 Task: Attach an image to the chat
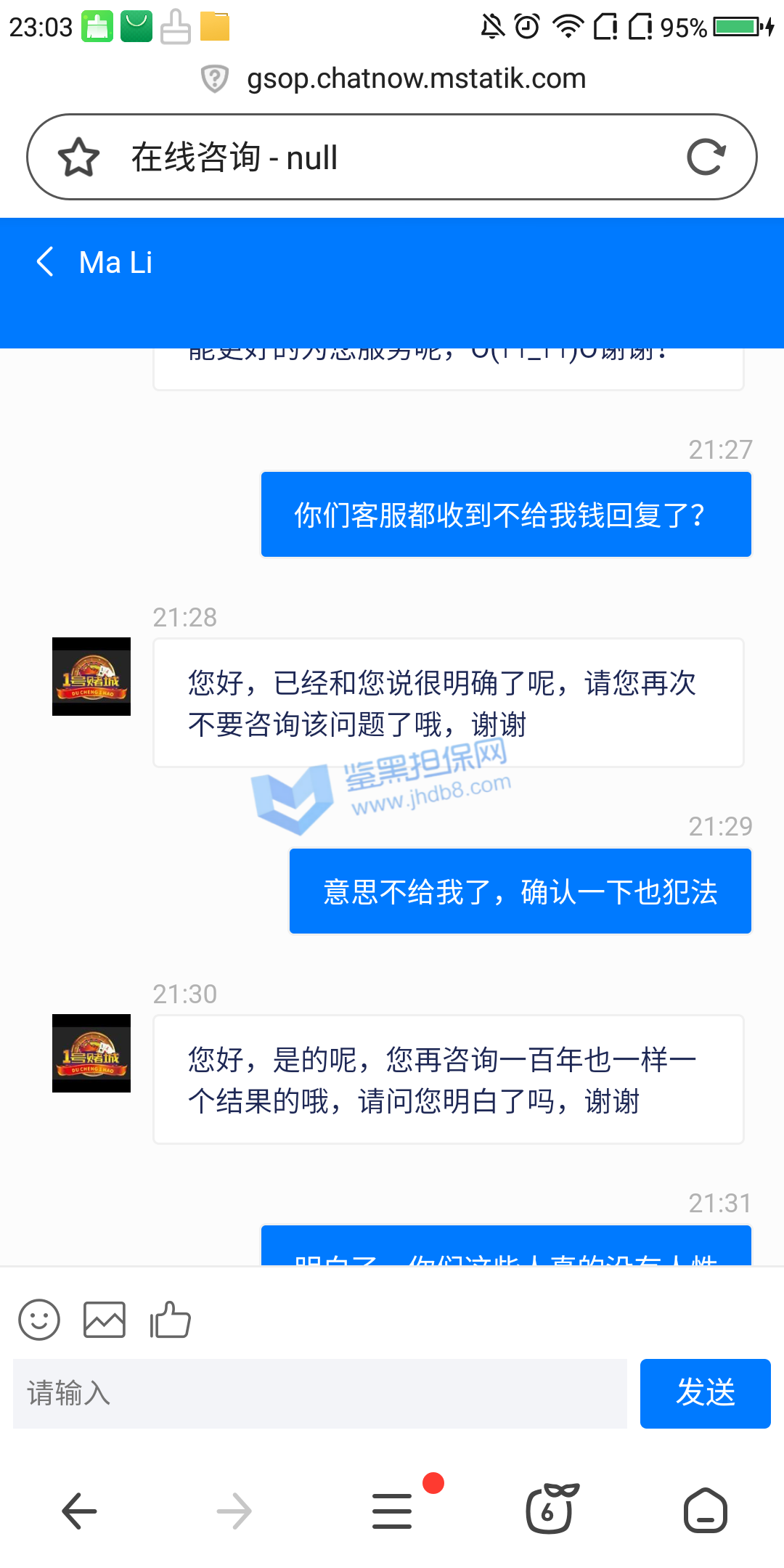click(105, 1319)
